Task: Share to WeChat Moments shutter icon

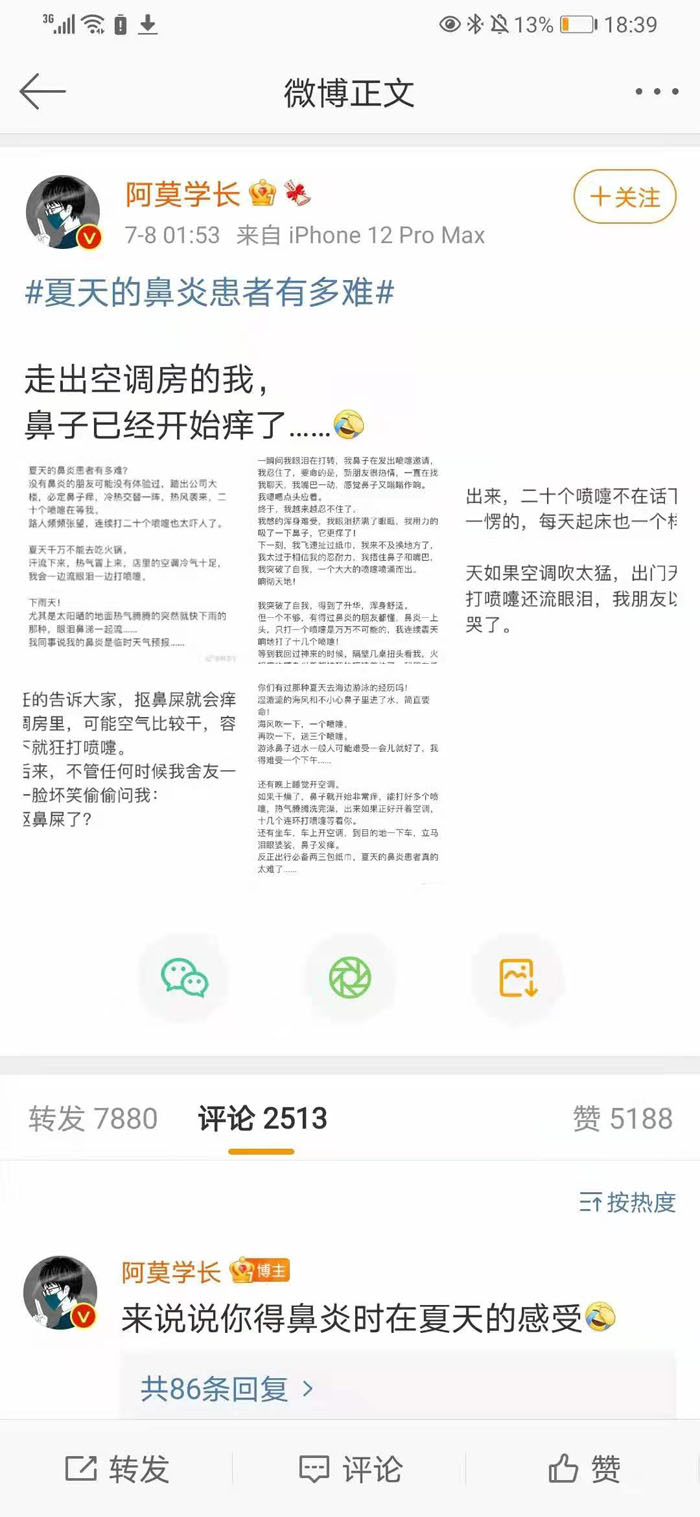Action: click(x=350, y=978)
